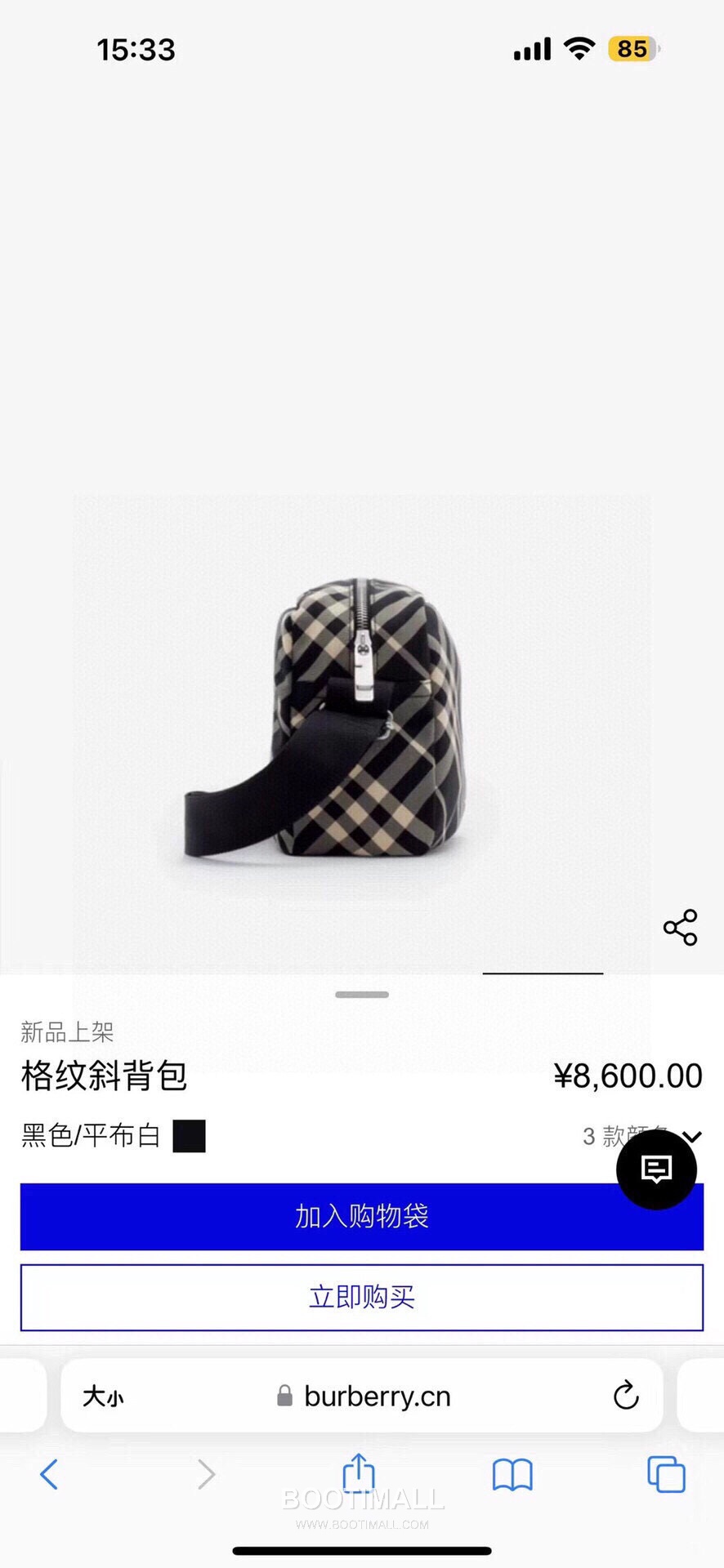Image resolution: width=724 pixels, height=1568 pixels.
Task: Open the tab switcher icon
Action: 664,1475
